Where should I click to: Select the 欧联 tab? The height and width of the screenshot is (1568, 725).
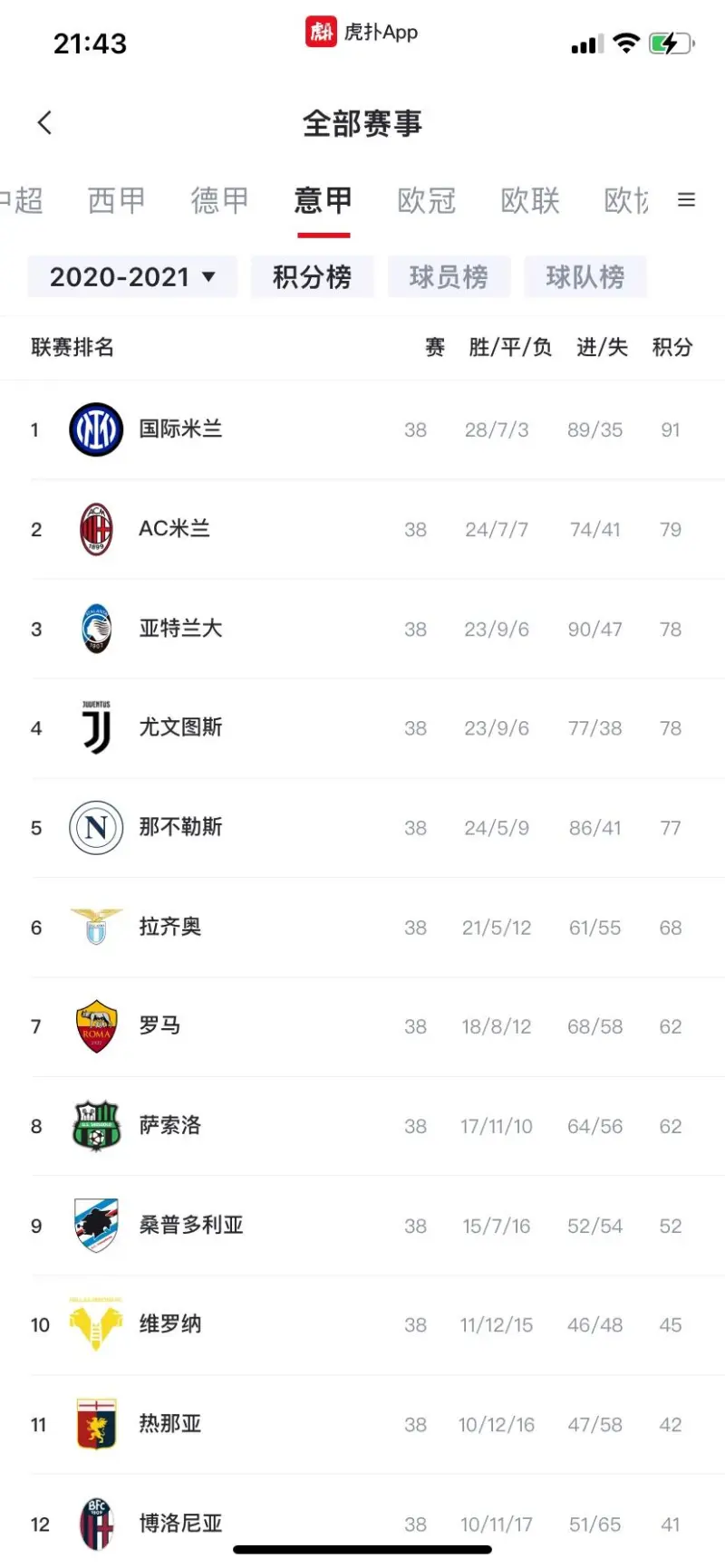tap(530, 200)
